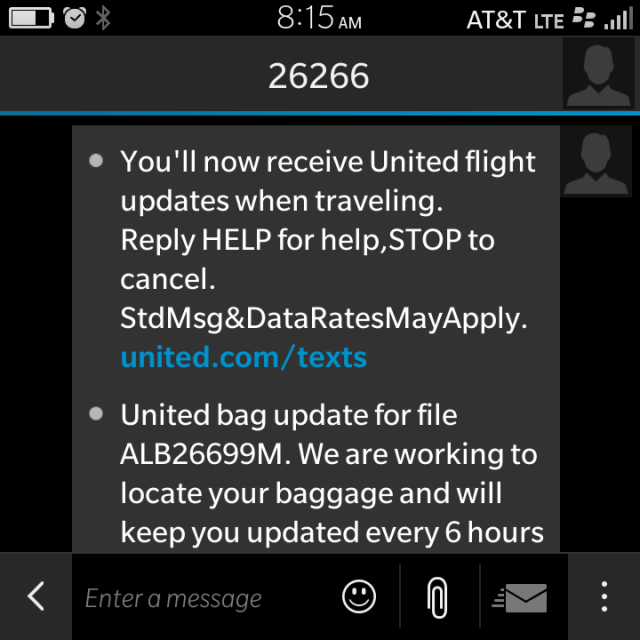Image resolution: width=640 pixels, height=640 pixels.
Task: Tap the Enter a message field
Action: point(200,598)
